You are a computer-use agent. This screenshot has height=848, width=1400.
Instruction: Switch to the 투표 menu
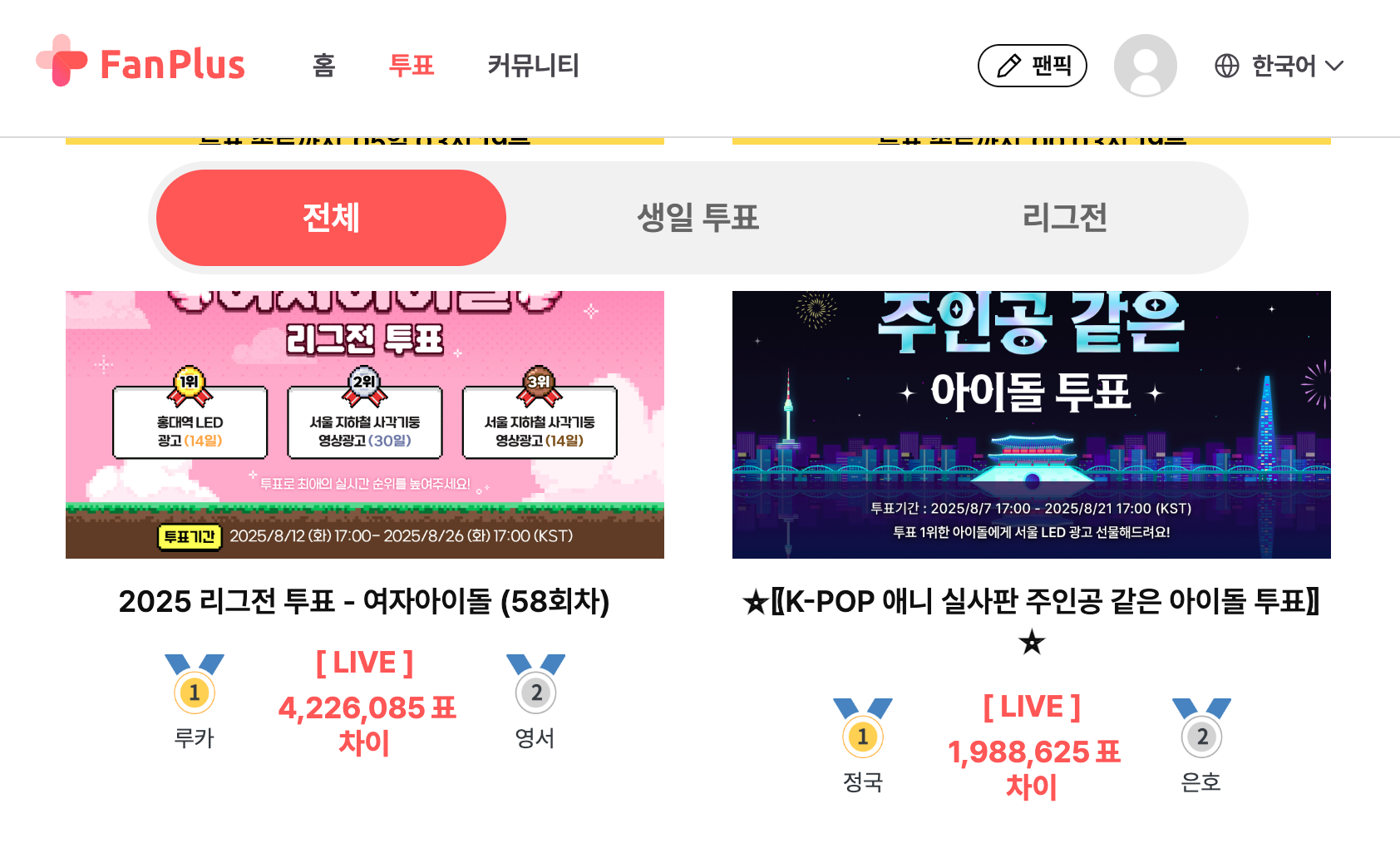[x=412, y=65]
